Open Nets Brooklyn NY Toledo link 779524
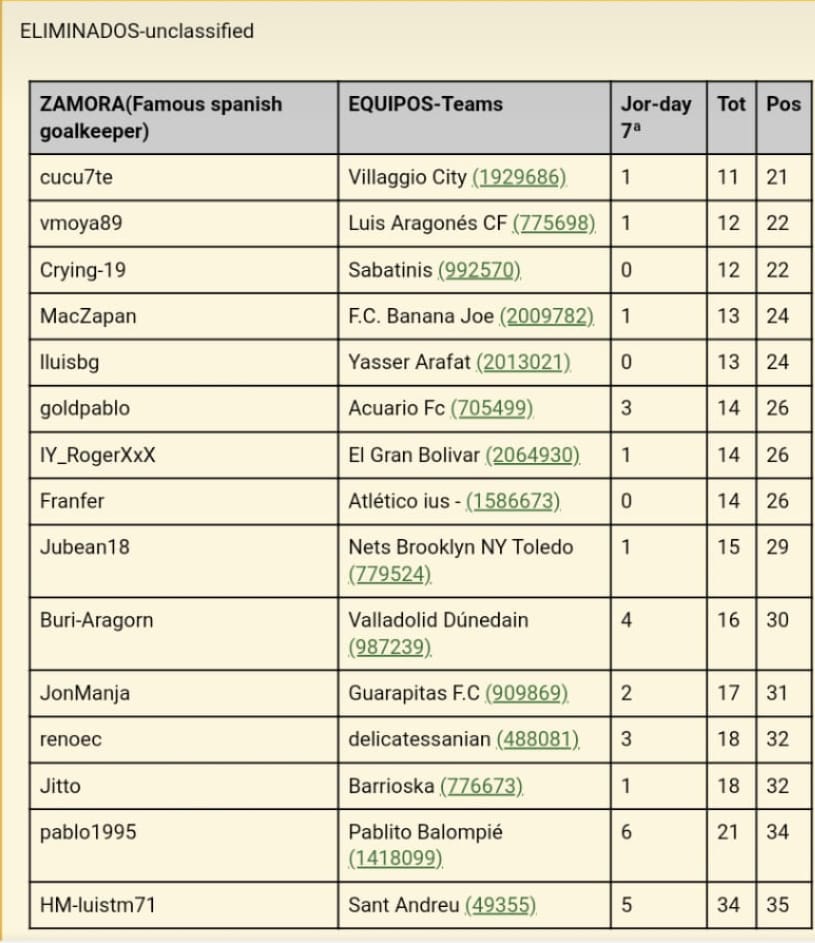This screenshot has width=815, height=943. [390, 574]
